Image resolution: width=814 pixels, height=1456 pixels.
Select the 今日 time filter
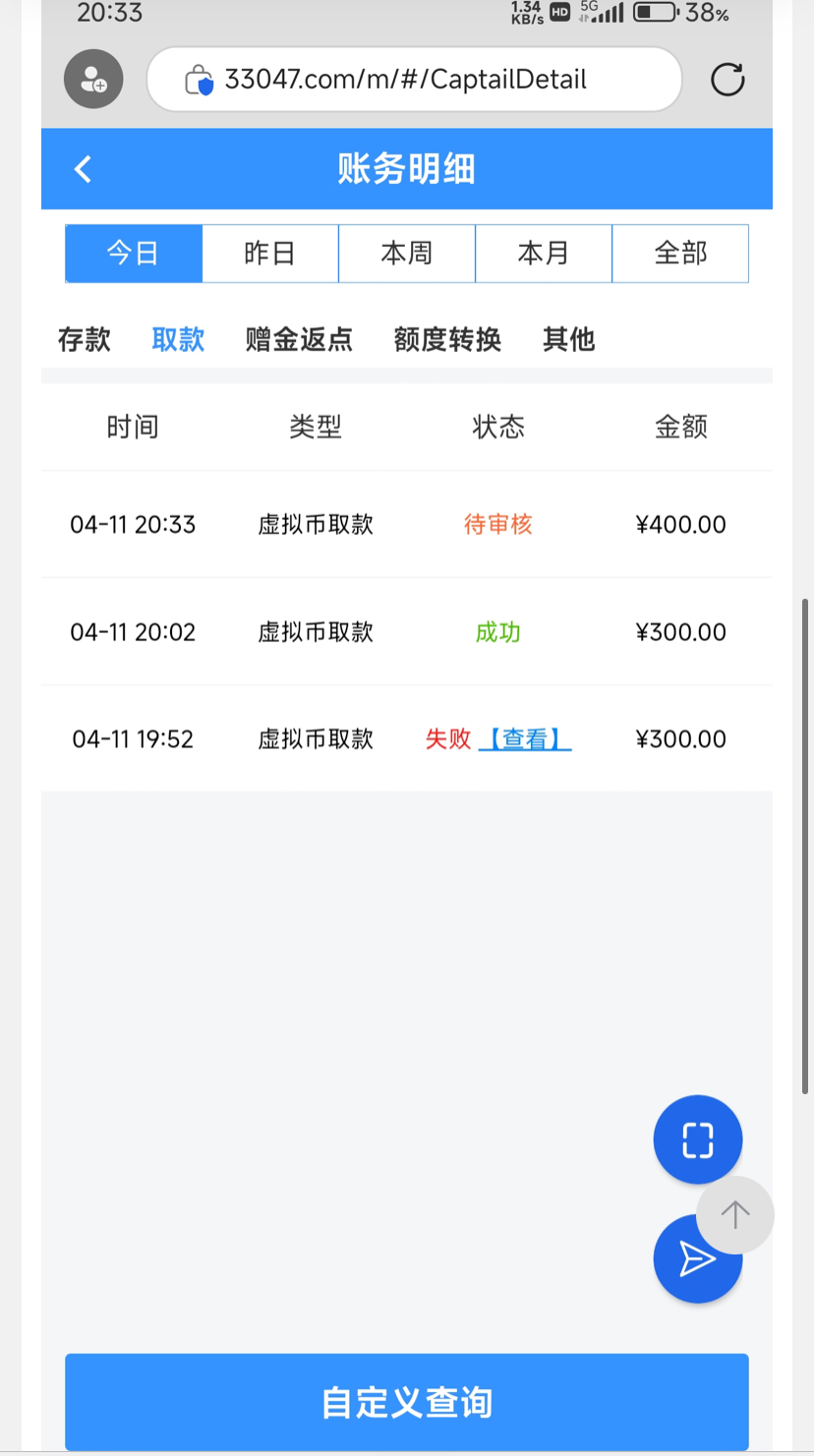[x=134, y=254]
